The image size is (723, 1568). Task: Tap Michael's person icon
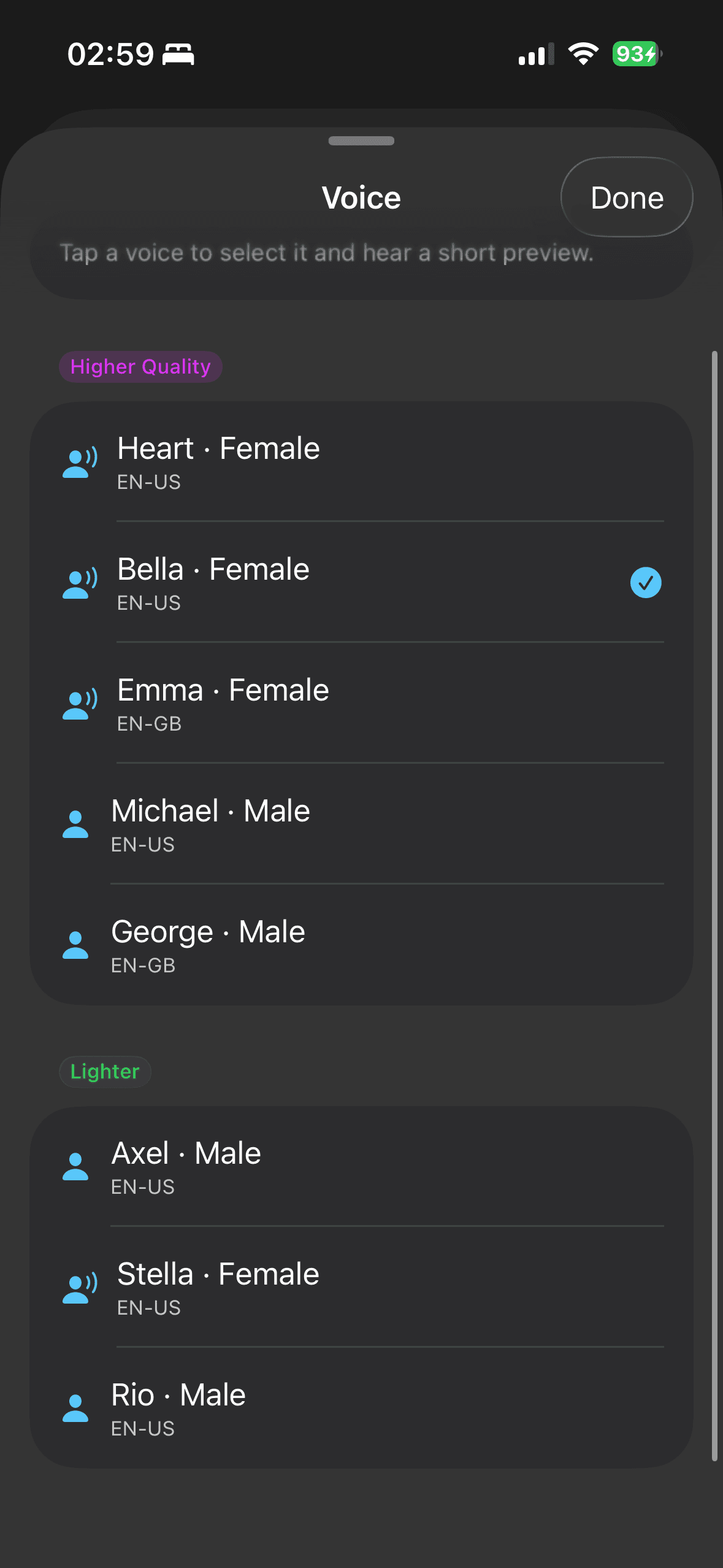pyautogui.click(x=75, y=824)
